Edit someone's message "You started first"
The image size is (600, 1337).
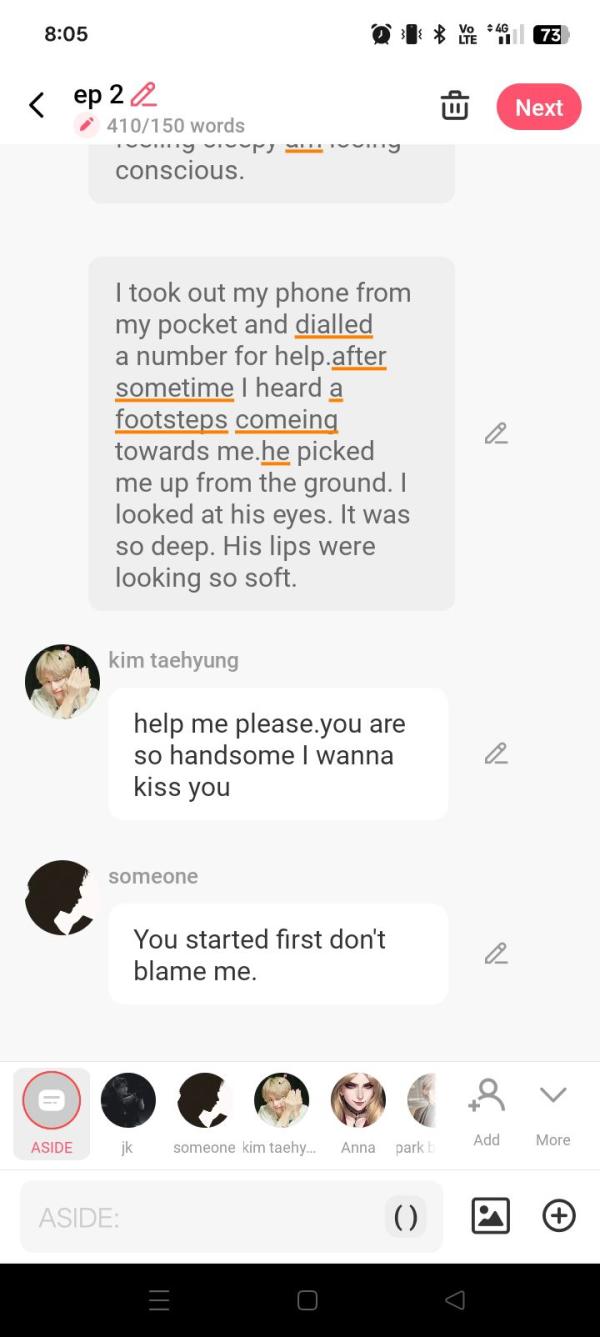click(496, 954)
